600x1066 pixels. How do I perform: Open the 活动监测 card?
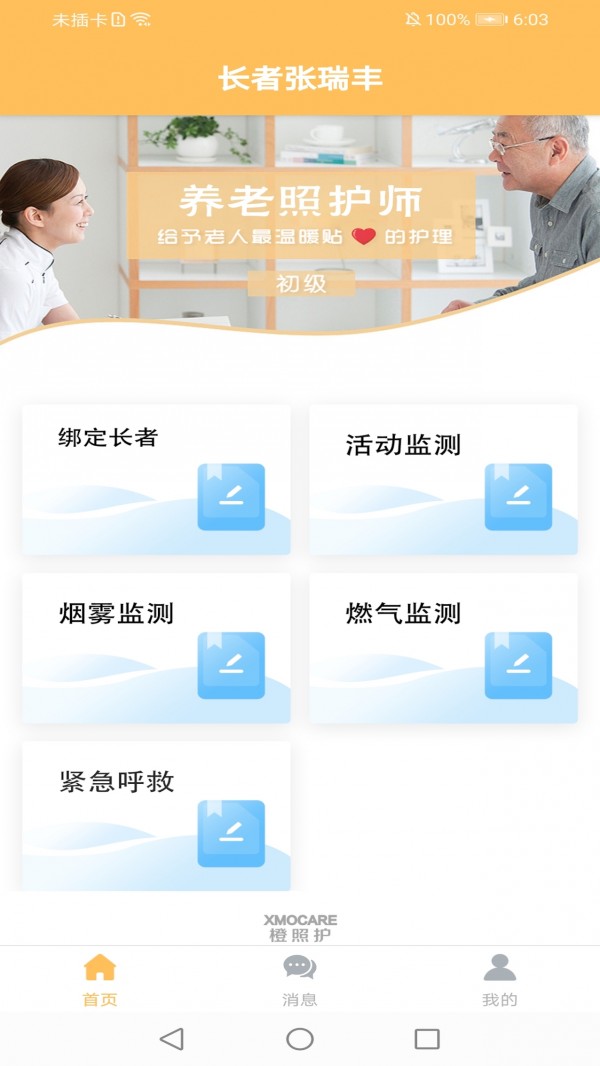click(443, 480)
